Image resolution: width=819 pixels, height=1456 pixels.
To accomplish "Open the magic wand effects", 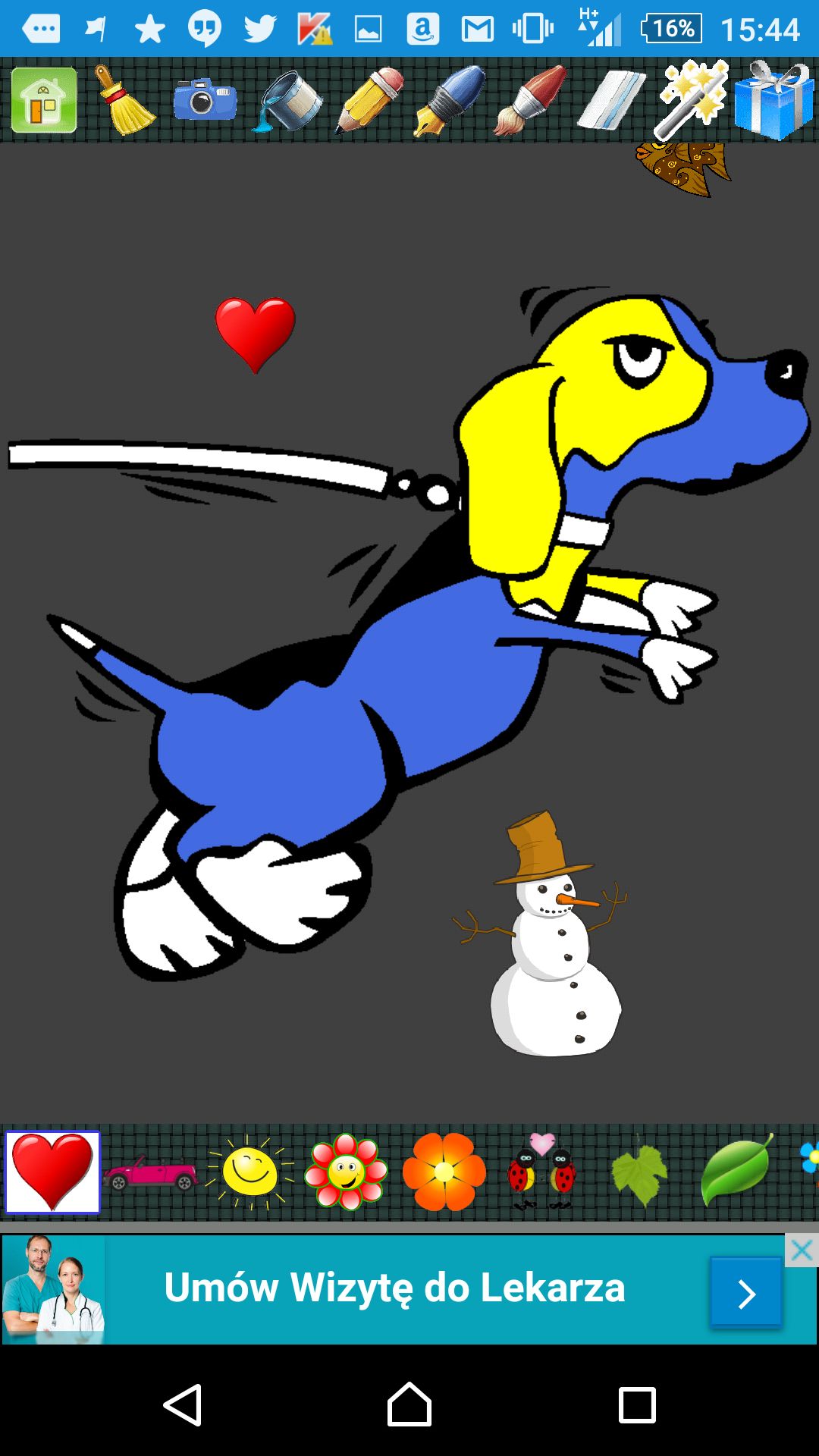I will [692, 100].
